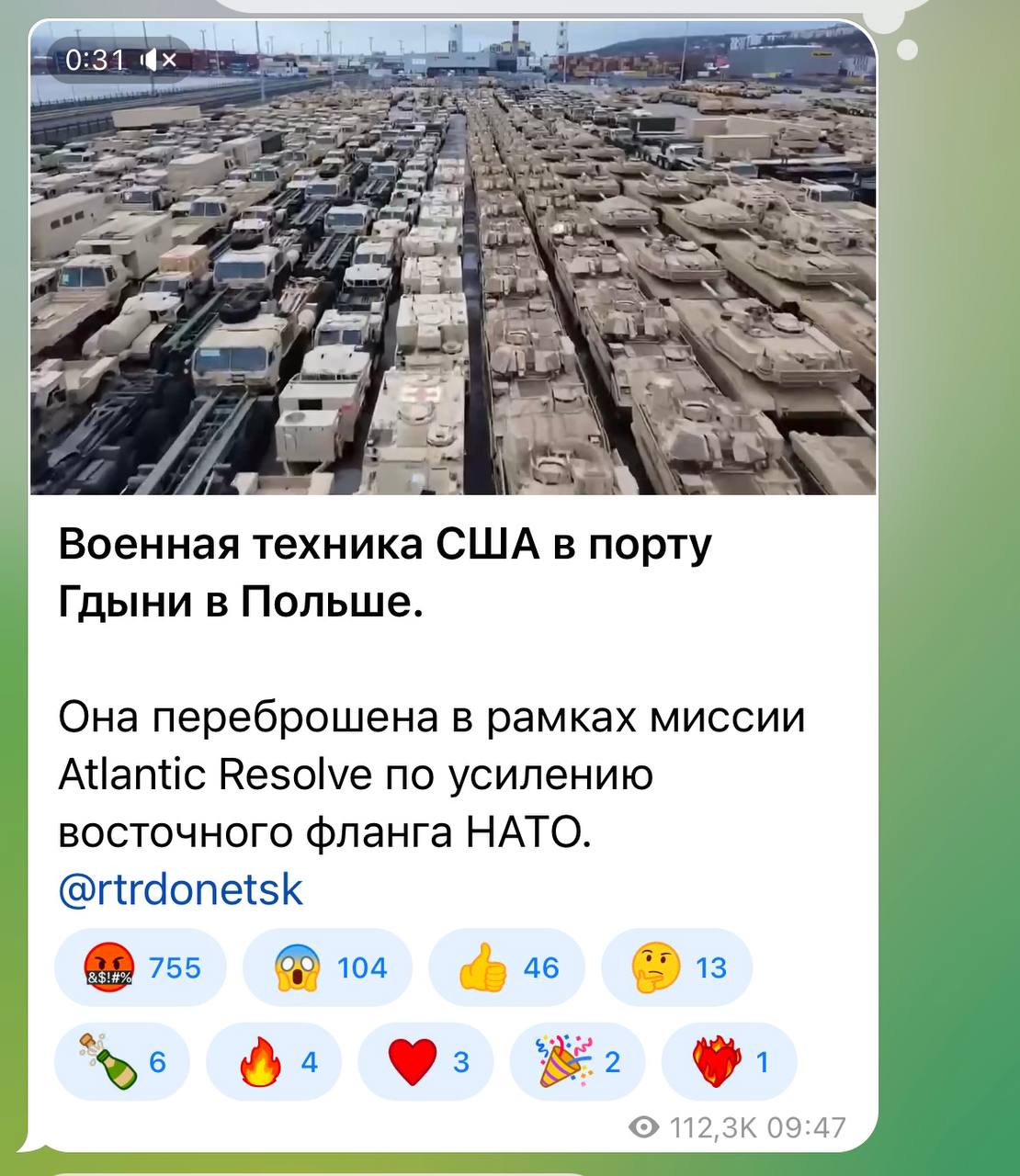Unmute the video sound
1020x1176 pixels.
point(159,61)
